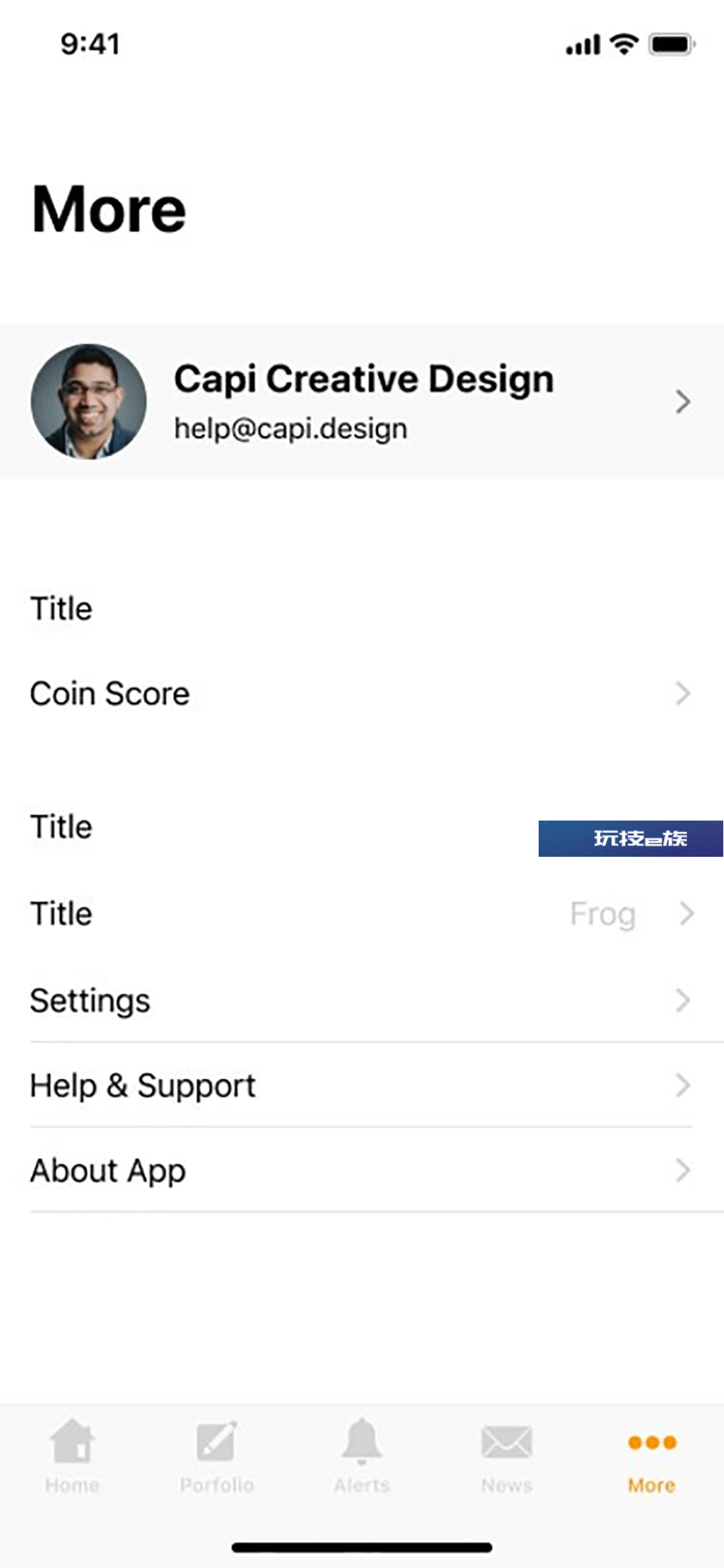The image size is (724, 1568).
Task: Switch to the News tab
Action: 507,1457
